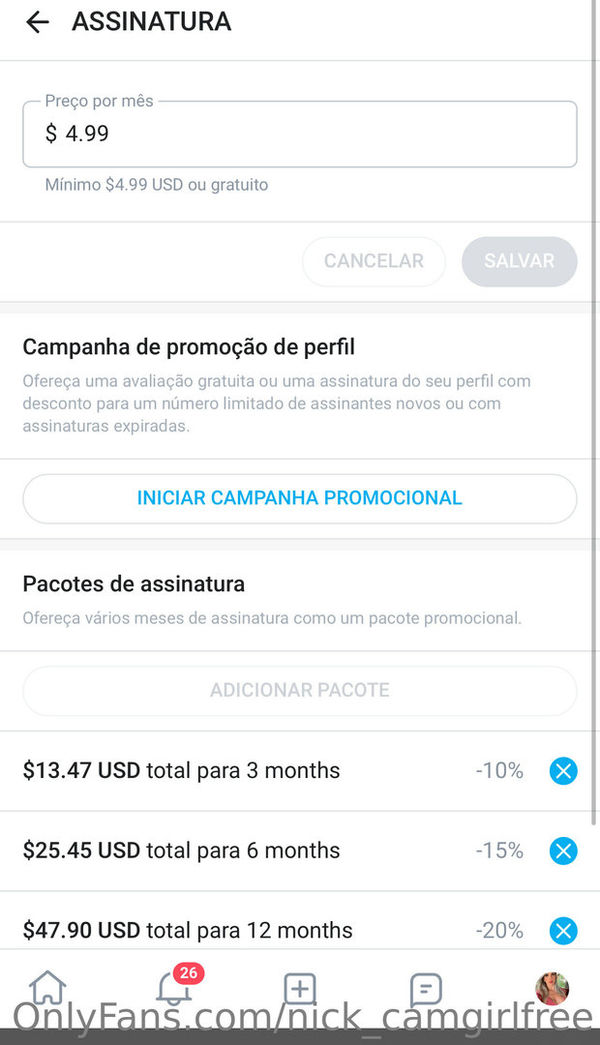Tap the Cancelar button
This screenshot has width=600, height=1045.
(373, 261)
